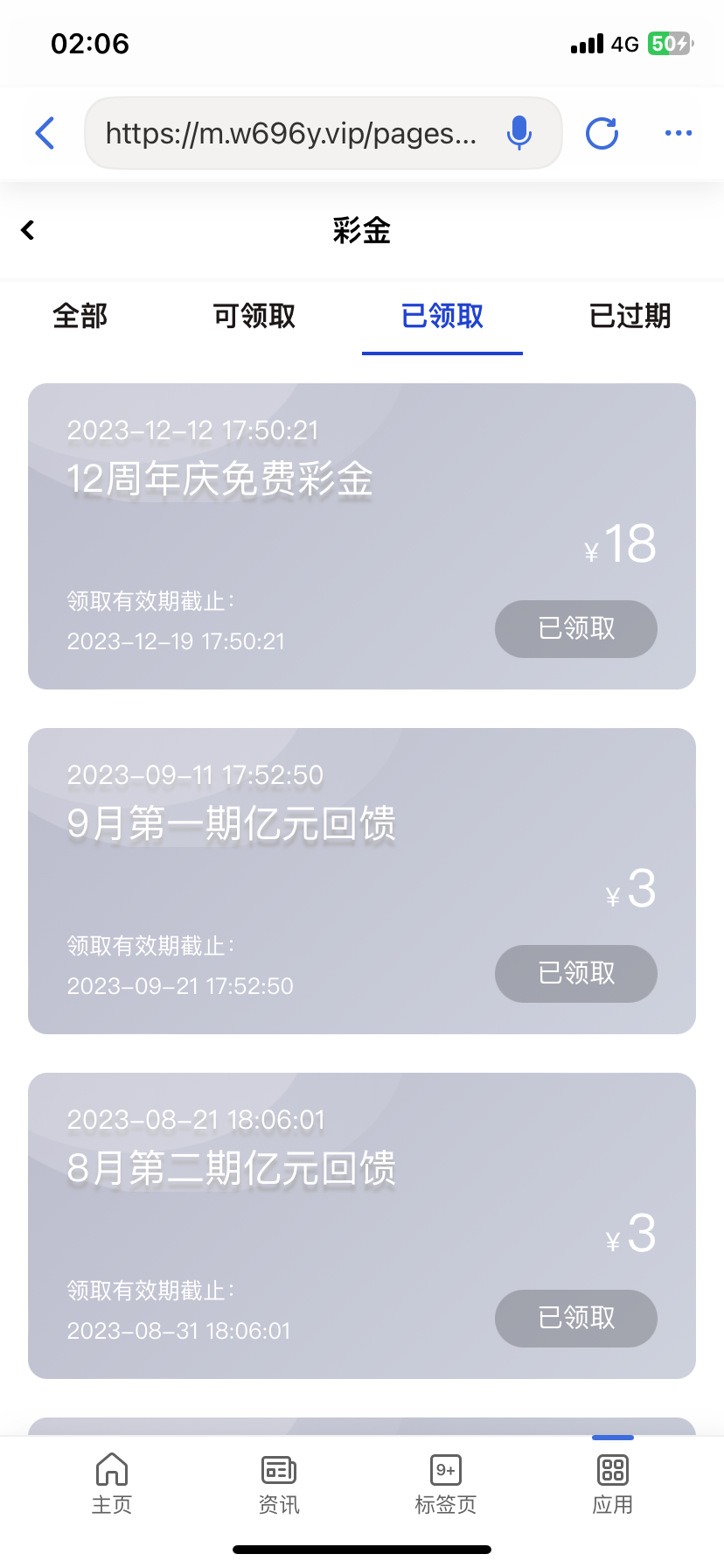This screenshot has width=724, height=1568.
Task: Tap 已领取 button on 9月第一期亿元回馈 card
Action: click(576, 973)
